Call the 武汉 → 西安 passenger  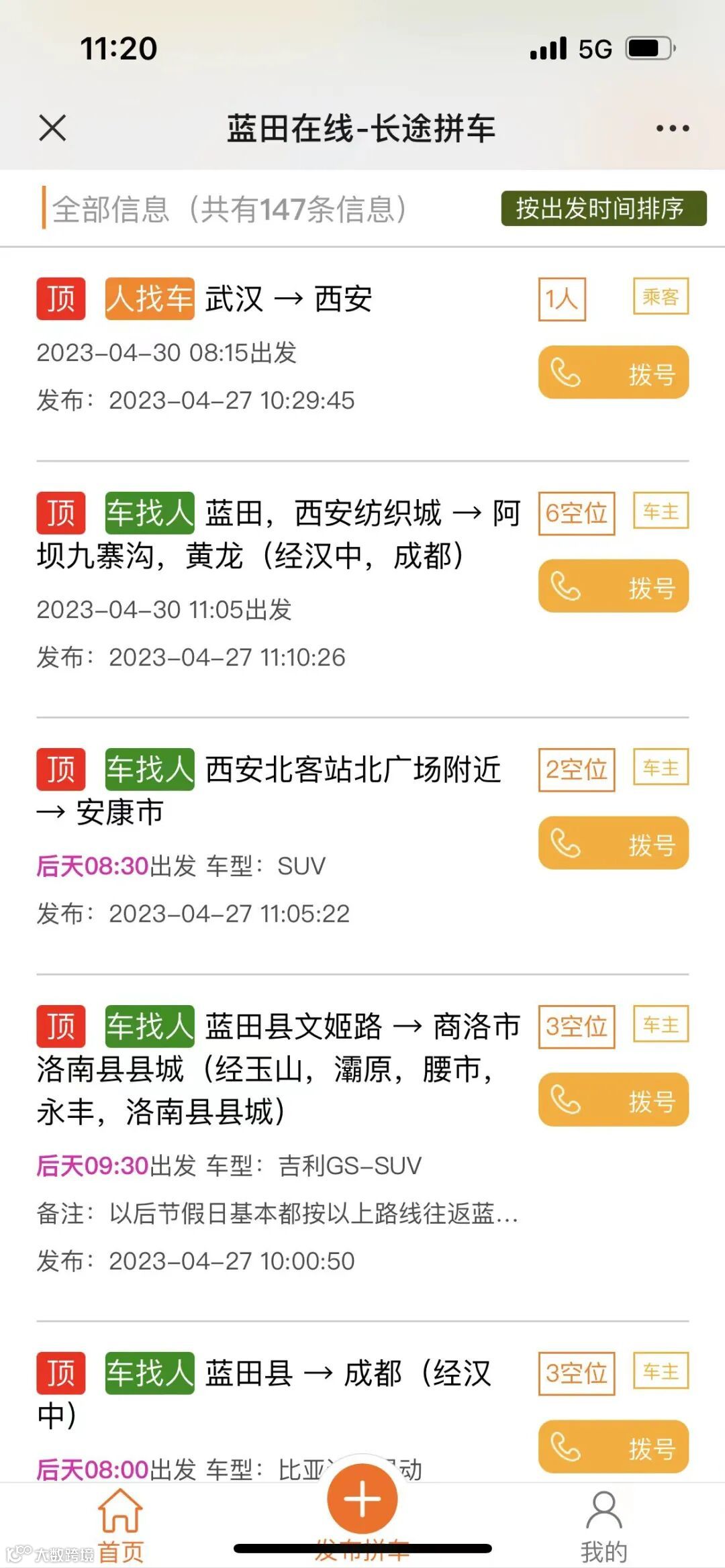pos(613,373)
